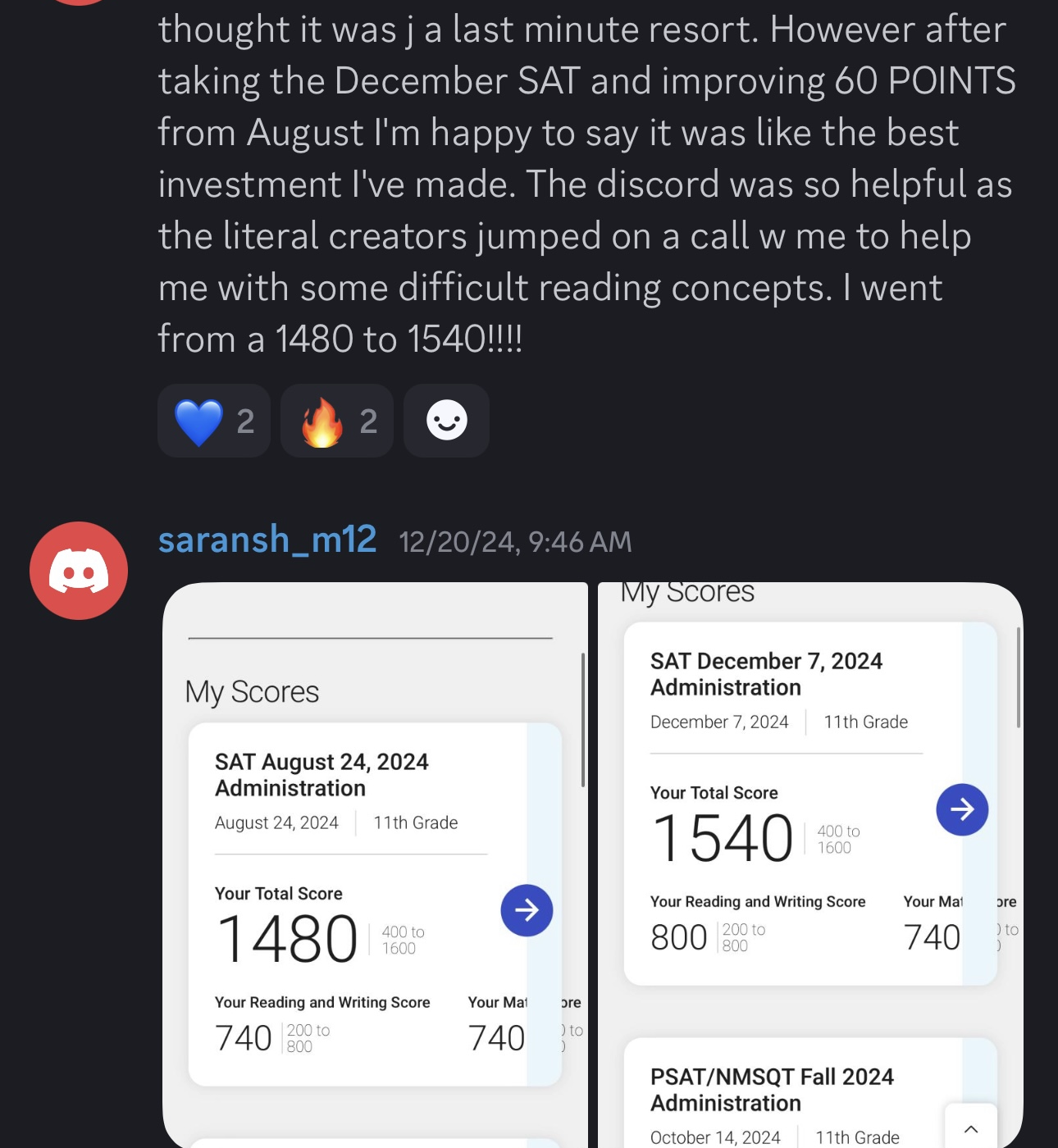This screenshot has height=1148, width=1058.
Task: Click the 12/20/24 timestamp
Action: click(x=514, y=540)
